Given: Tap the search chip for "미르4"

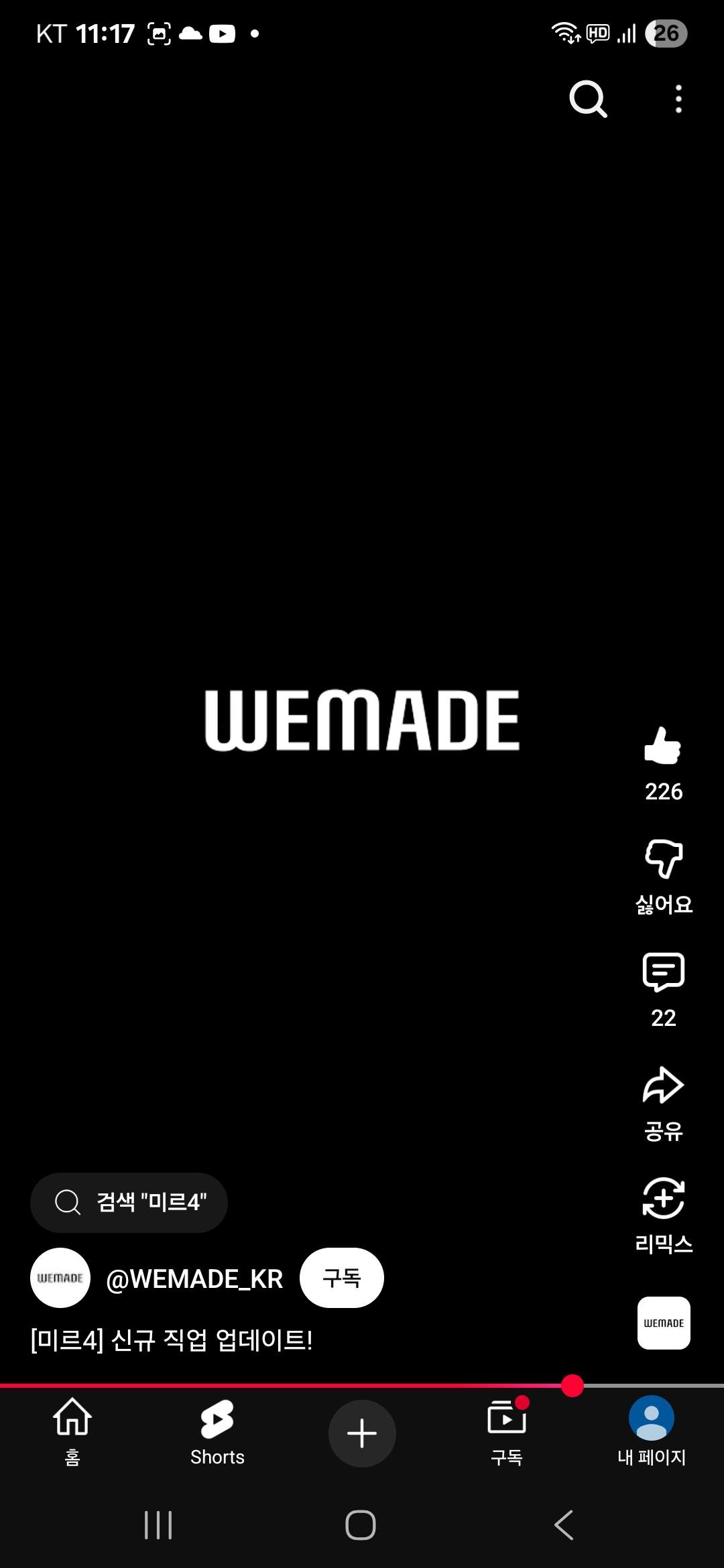Looking at the screenshot, I should (129, 1202).
